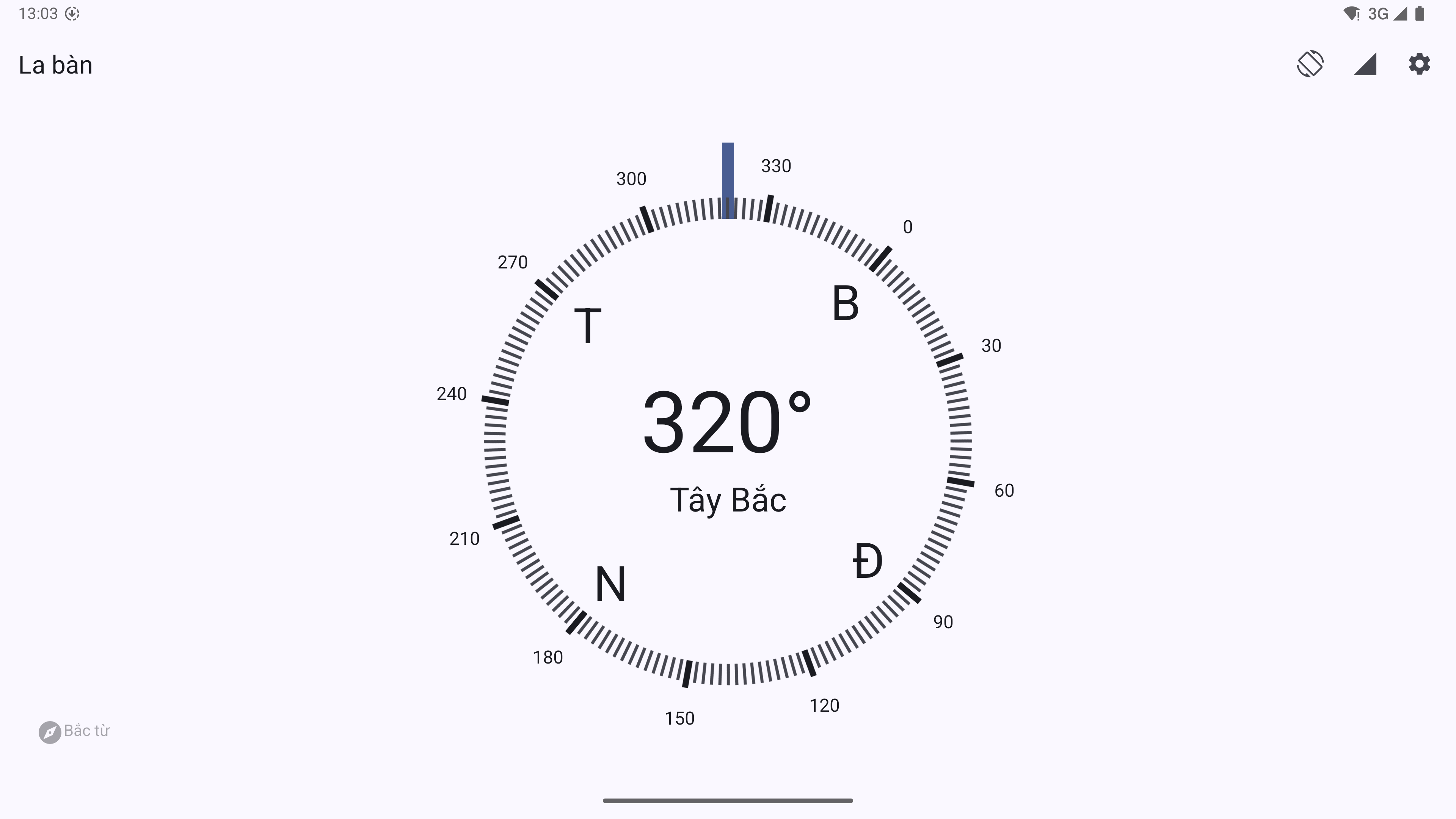Toggle the screen rotation lock icon
Image resolution: width=1456 pixels, height=819 pixels.
[1310, 64]
